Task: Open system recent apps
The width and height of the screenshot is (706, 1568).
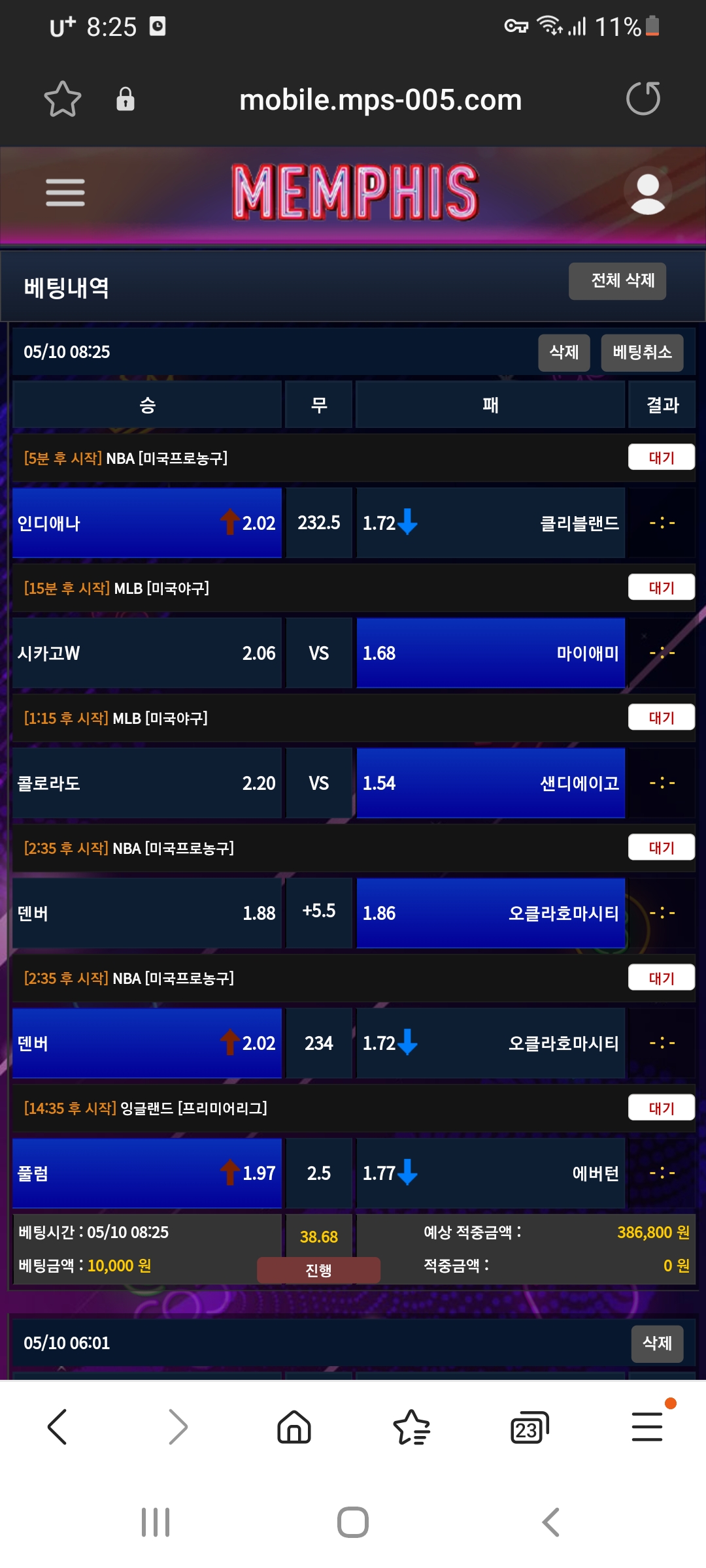Action: [156, 1522]
